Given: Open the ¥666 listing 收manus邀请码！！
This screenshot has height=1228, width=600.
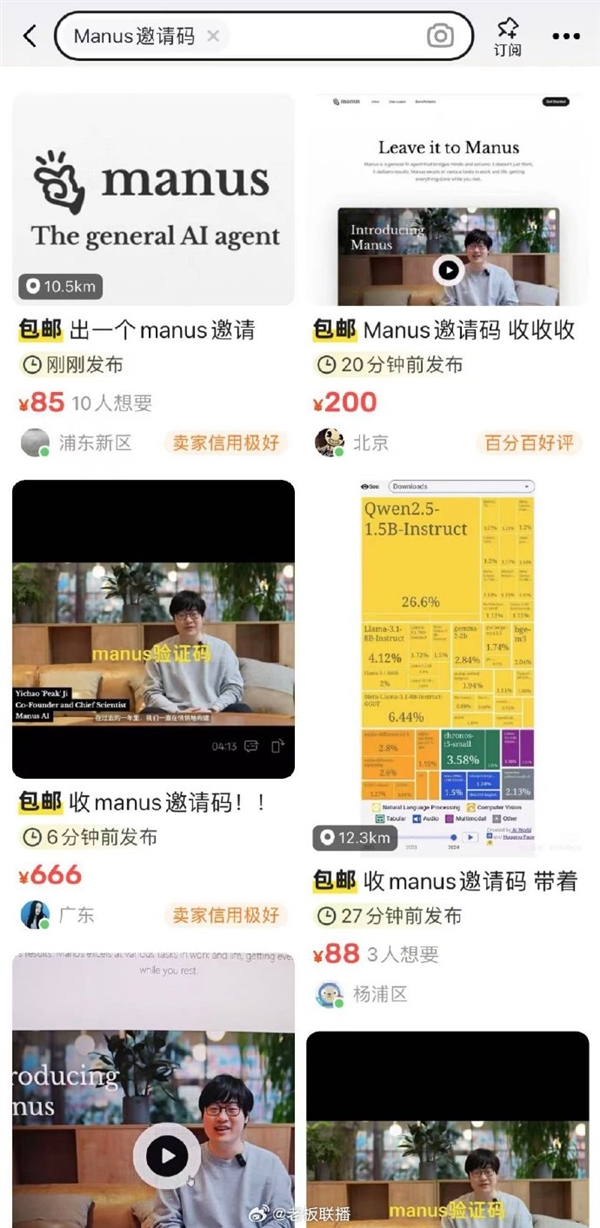Looking at the screenshot, I should 153,630.
